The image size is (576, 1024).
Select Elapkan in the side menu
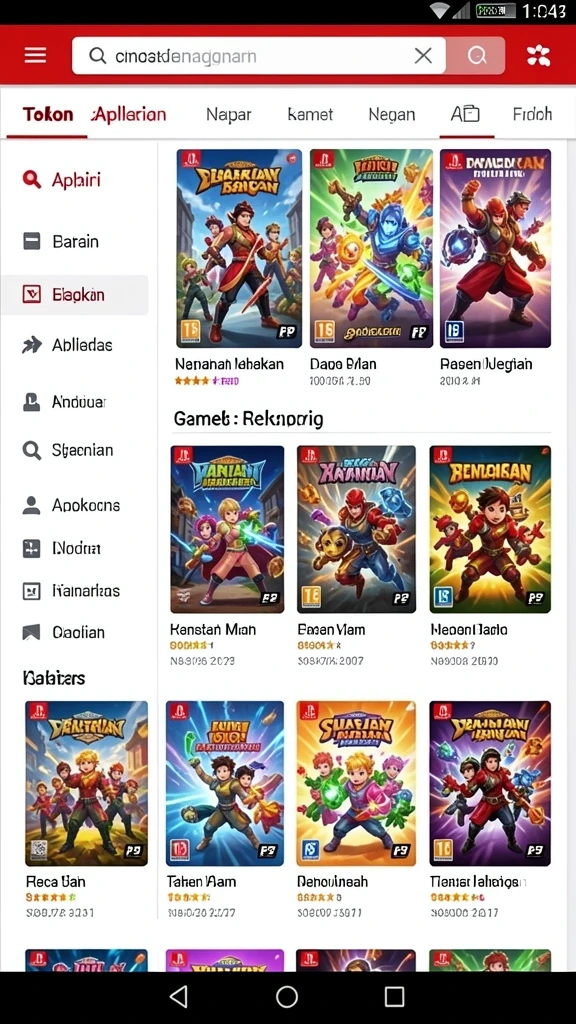(x=75, y=295)
